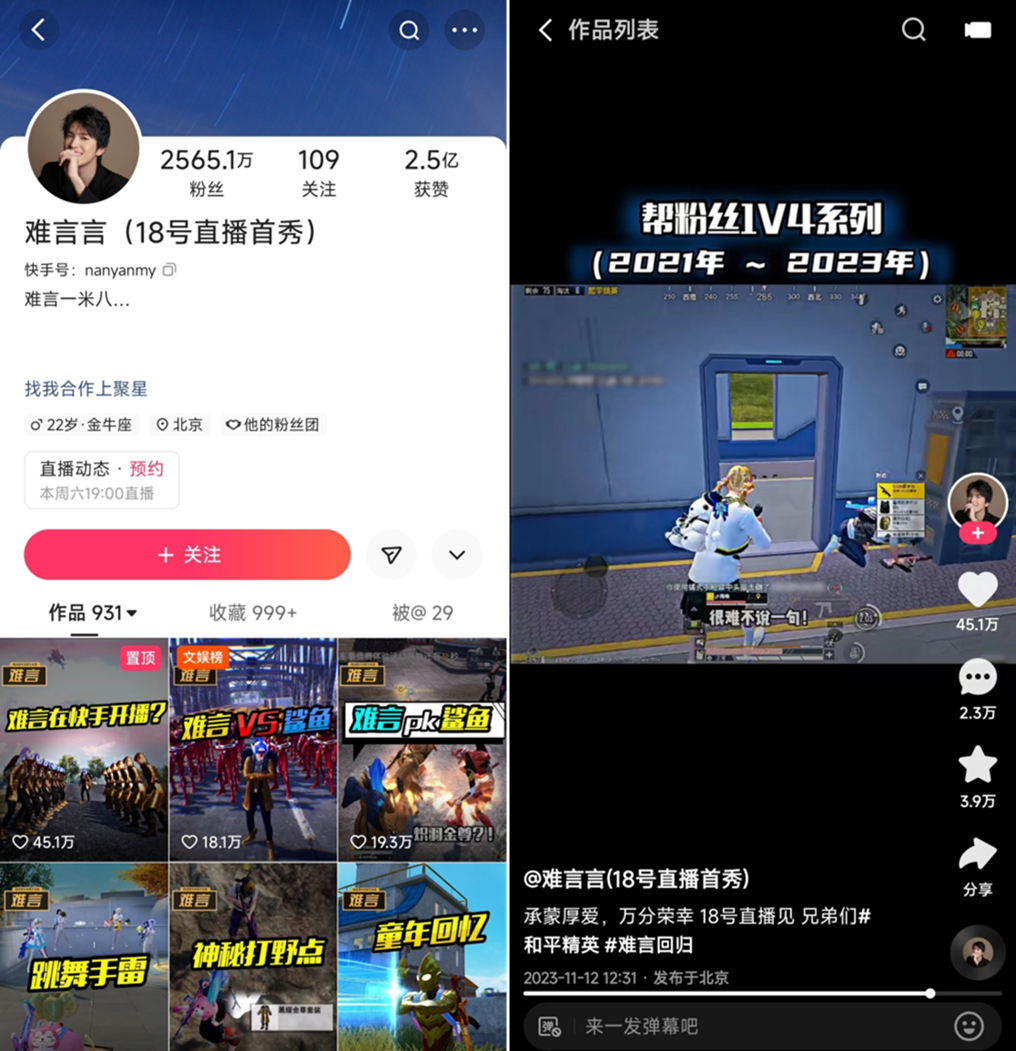Reserve the 直播动态 livestream with 预约
This screenshot has width=1016, height=1051.
coord(147,469)
